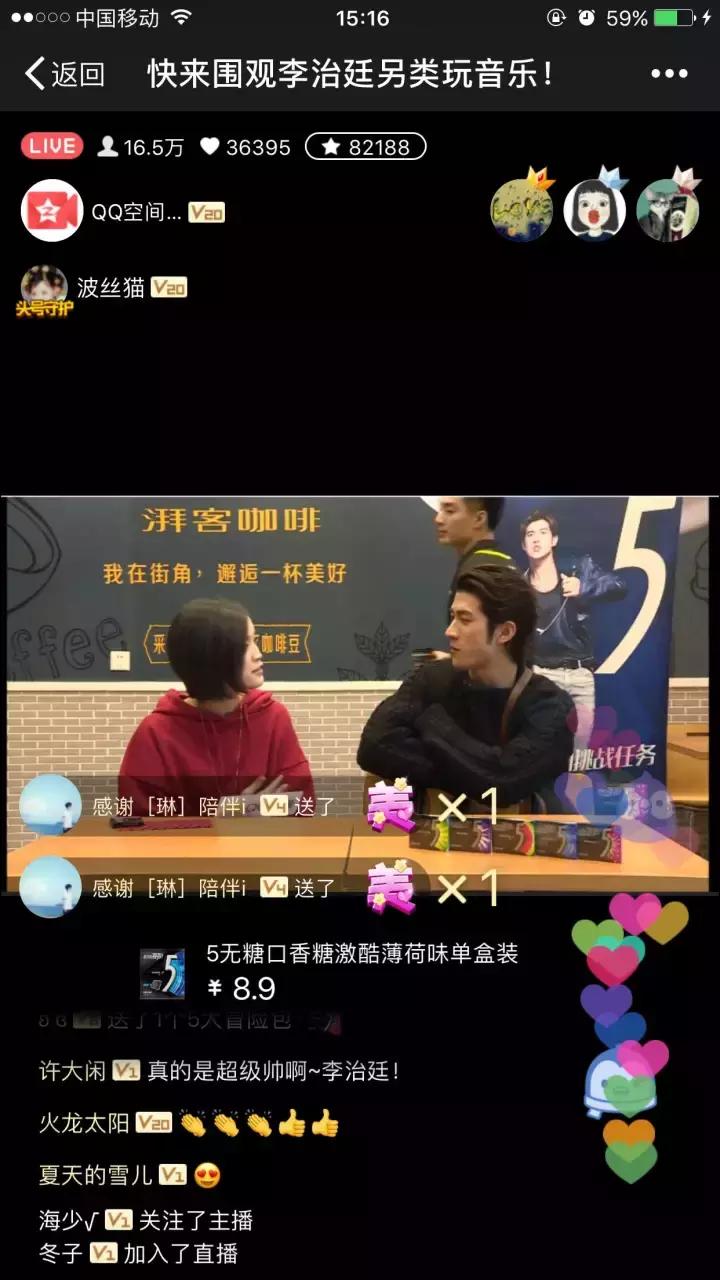This screenshot has width=720, height=1280.
Task: Open the 82188 star ranking pill
Action: (x=366, y=147)
